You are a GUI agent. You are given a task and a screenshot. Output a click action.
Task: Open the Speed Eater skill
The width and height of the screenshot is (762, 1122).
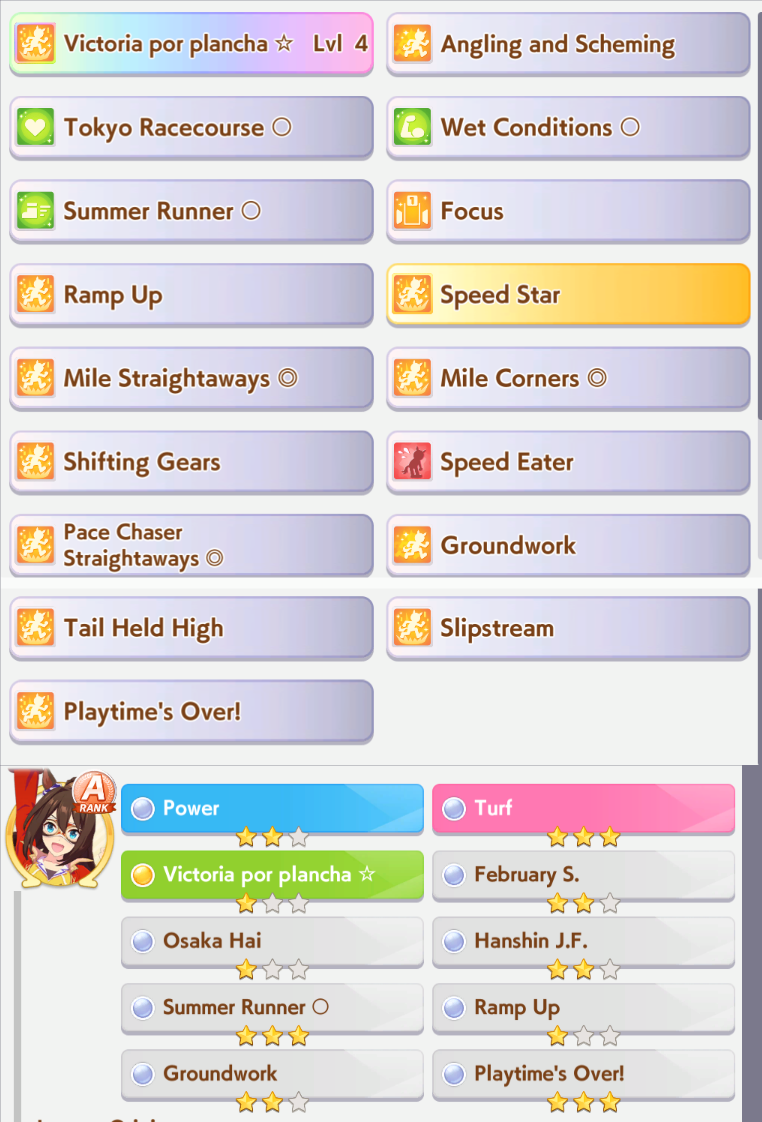click(568, 462)
